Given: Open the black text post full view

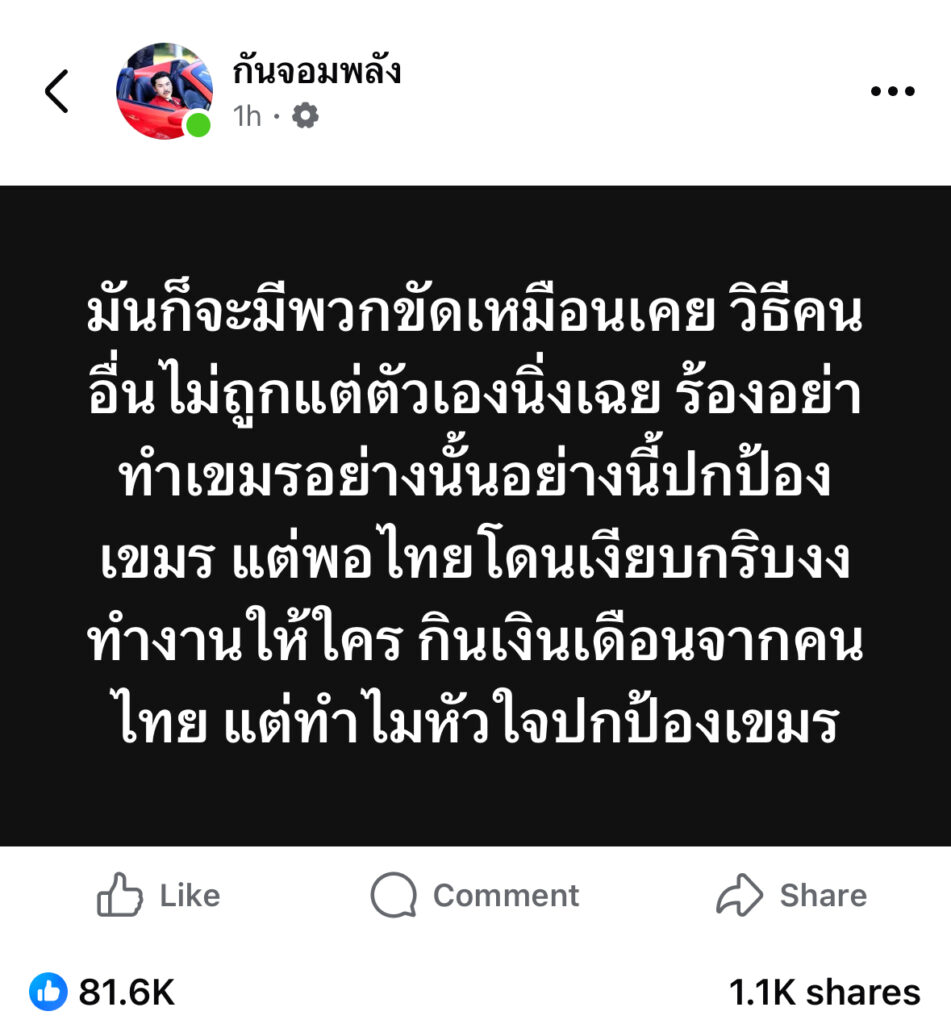Looking at the screenshot, I should click(x=475, y=515).
